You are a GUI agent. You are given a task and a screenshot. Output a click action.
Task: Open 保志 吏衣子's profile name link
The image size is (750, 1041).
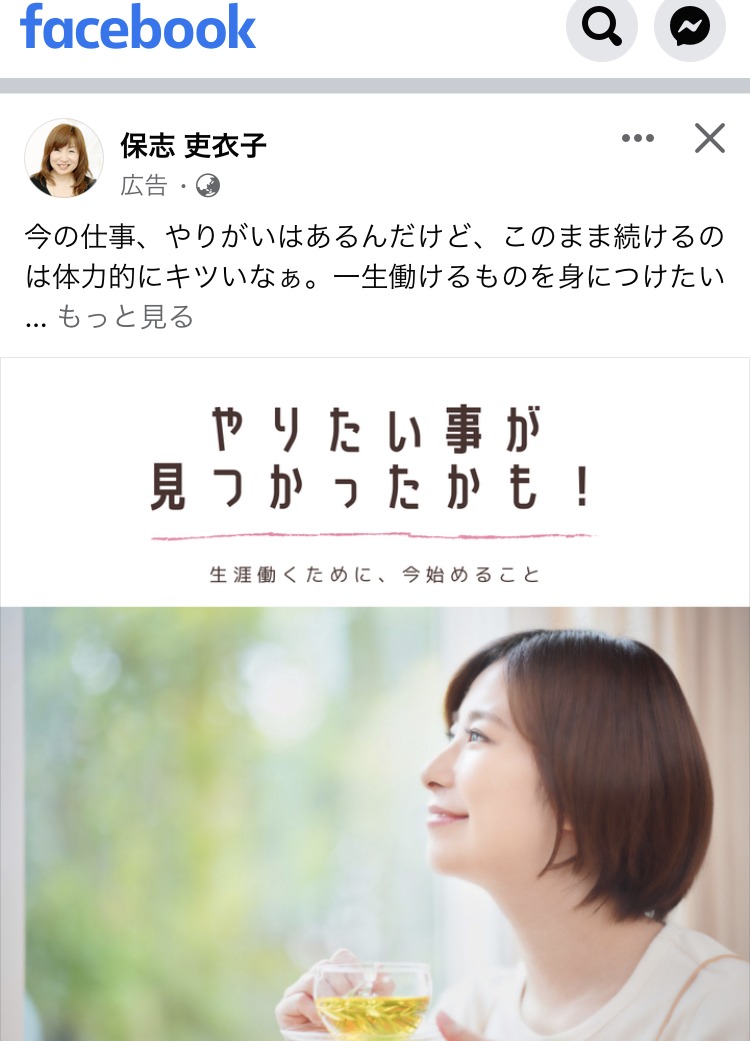[193, 146]
